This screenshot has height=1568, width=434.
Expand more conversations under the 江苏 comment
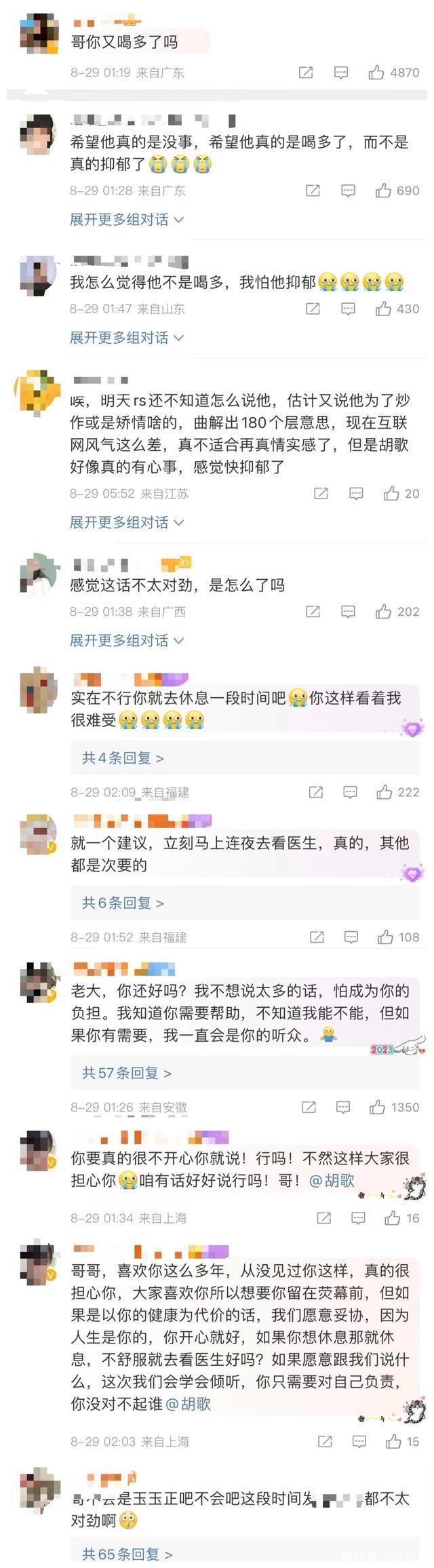tap(127, 523)
